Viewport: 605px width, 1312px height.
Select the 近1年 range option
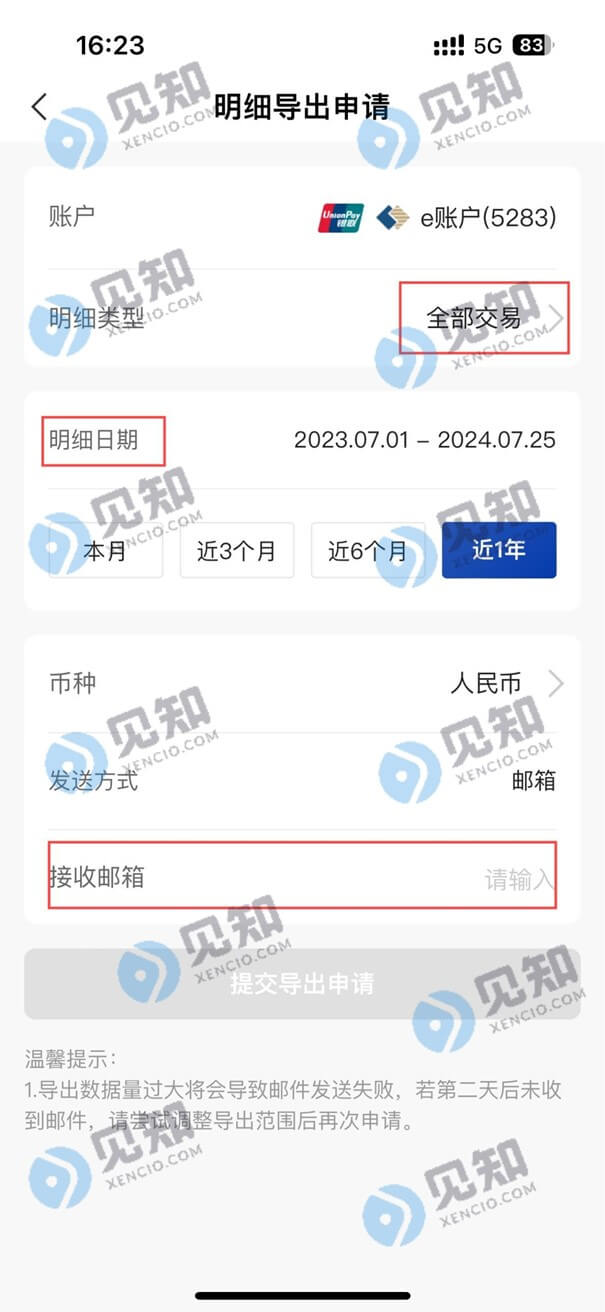pos(499,550)
